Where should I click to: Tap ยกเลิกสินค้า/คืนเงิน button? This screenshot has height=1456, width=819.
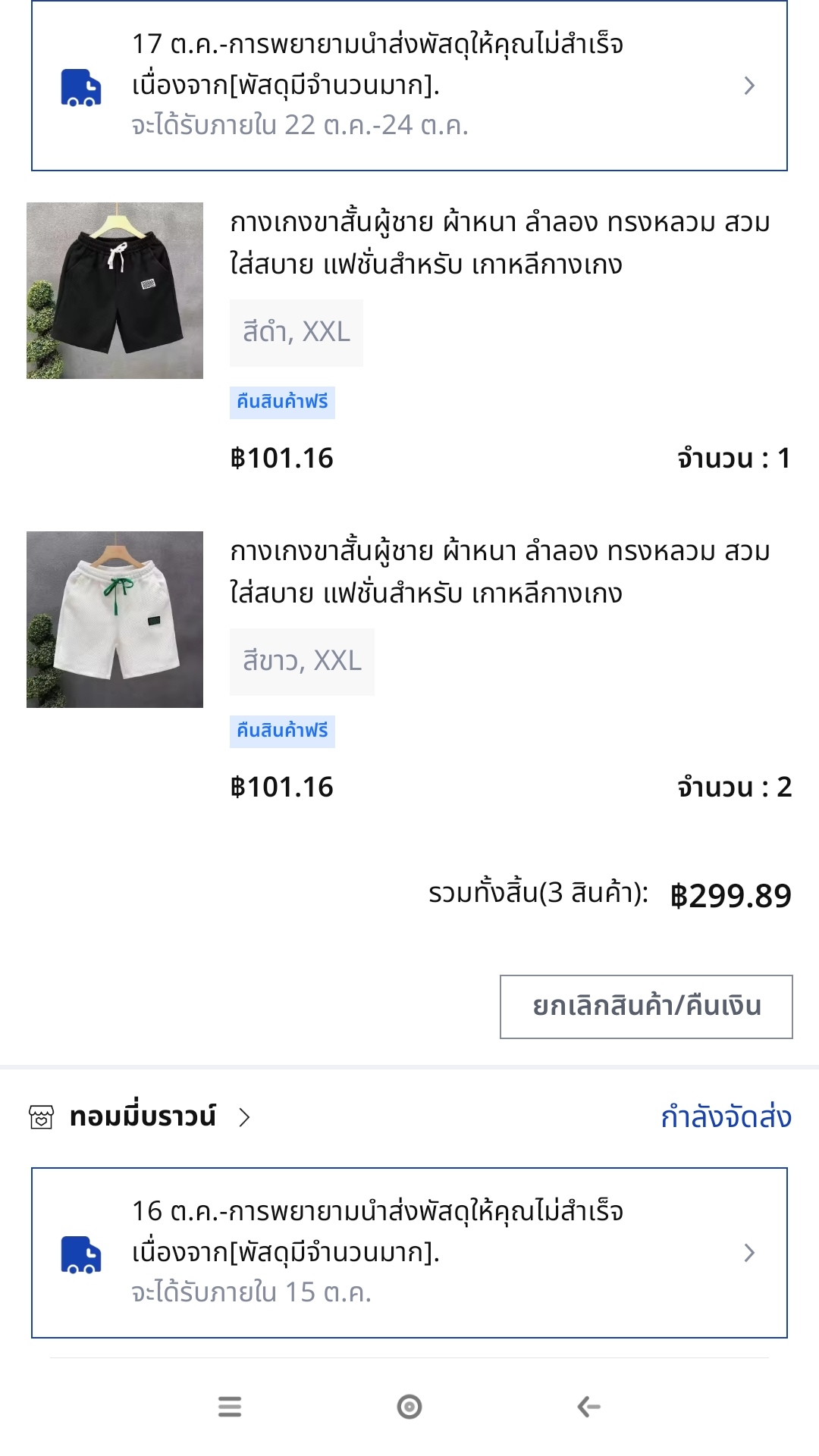[646, 1007]
